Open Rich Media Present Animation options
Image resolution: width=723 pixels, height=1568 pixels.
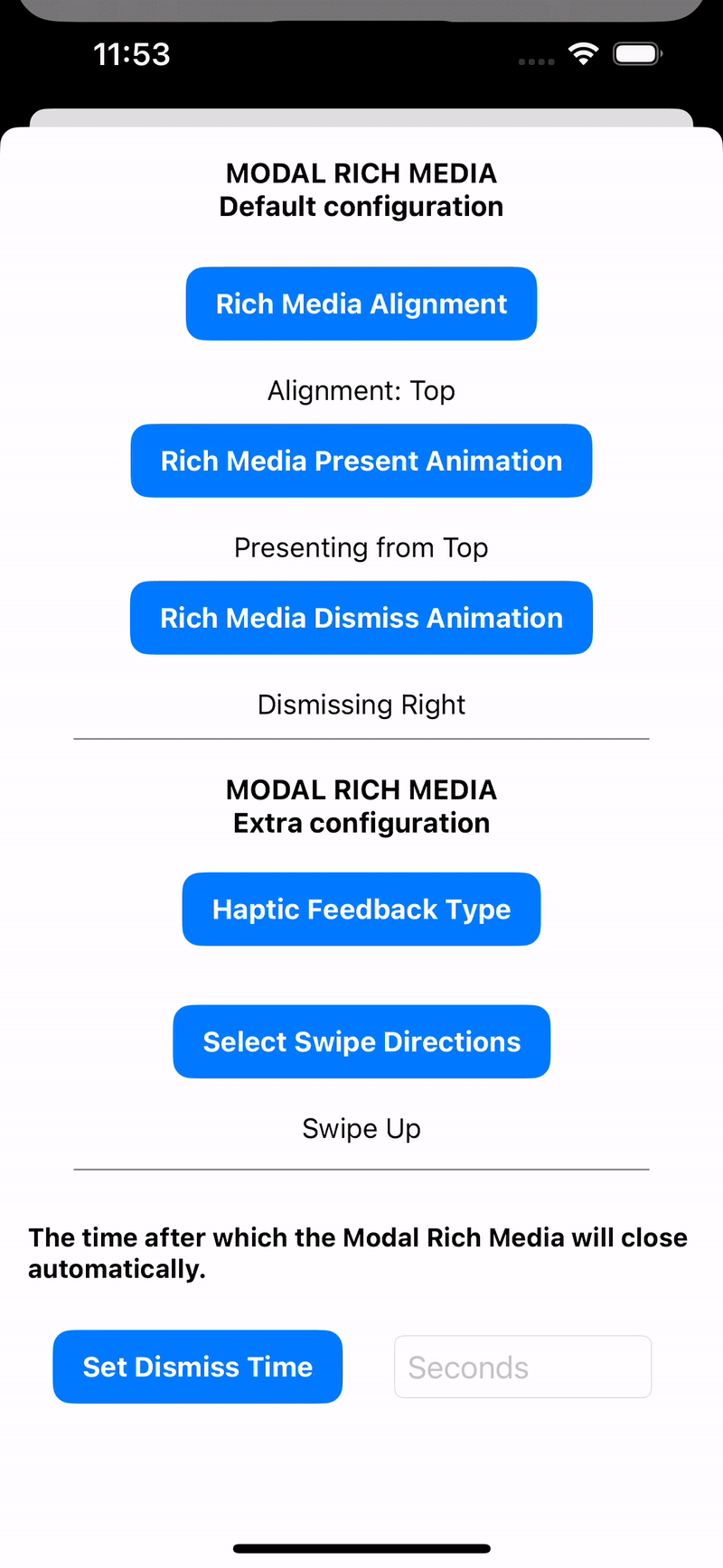pos(361,461)
